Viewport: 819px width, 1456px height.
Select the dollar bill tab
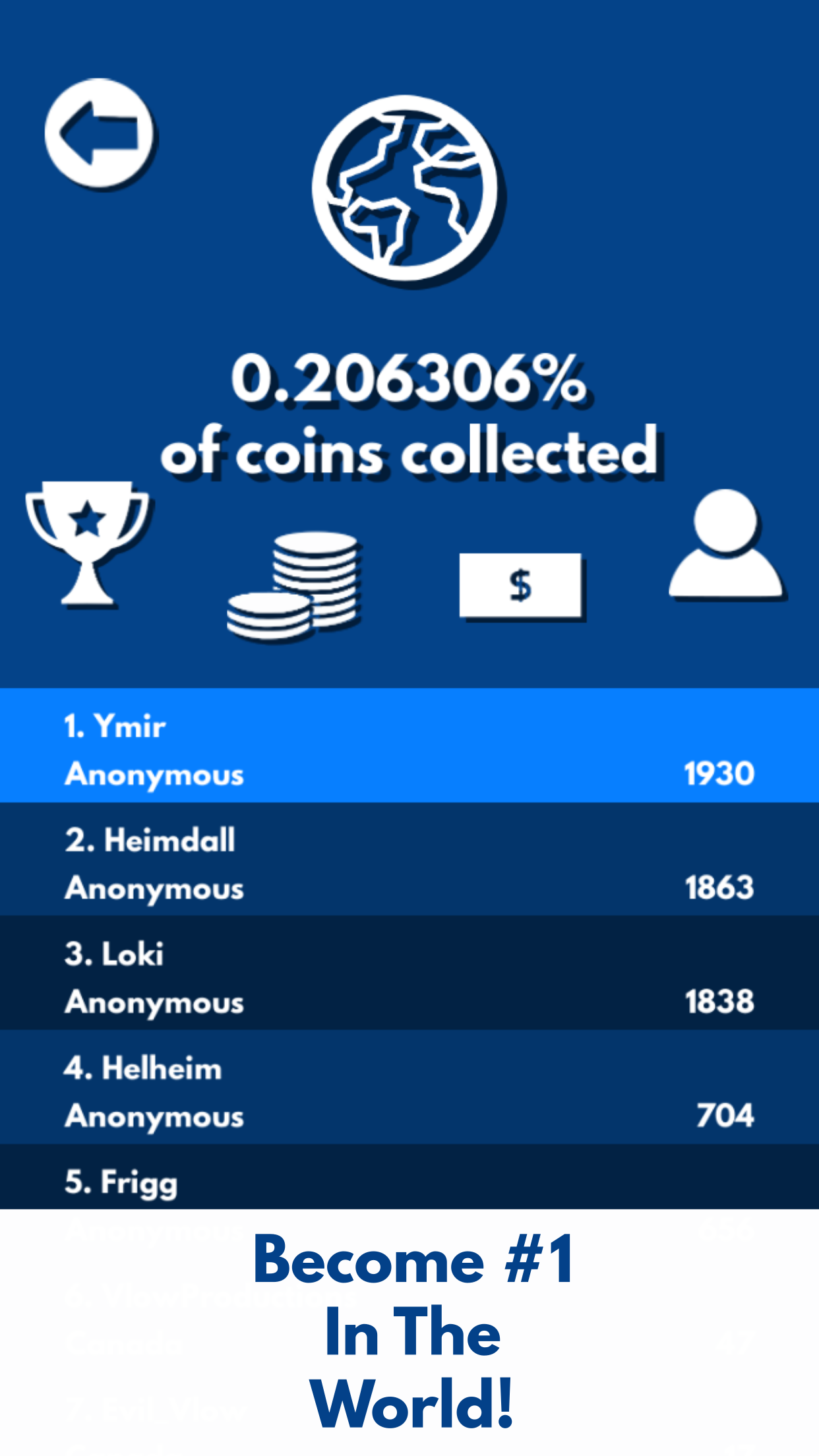(x=521, y=586)
